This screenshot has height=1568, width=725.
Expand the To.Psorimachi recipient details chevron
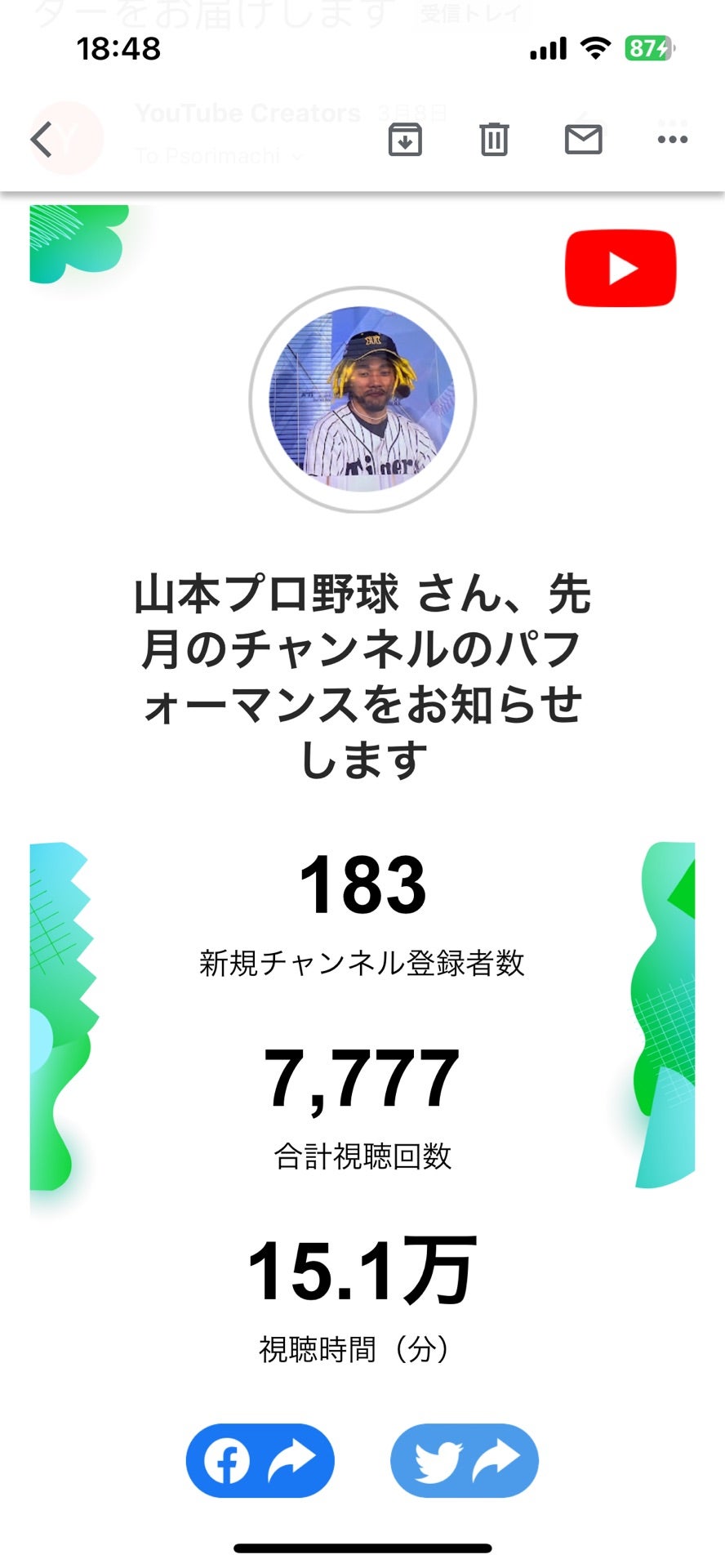point(296,155)
